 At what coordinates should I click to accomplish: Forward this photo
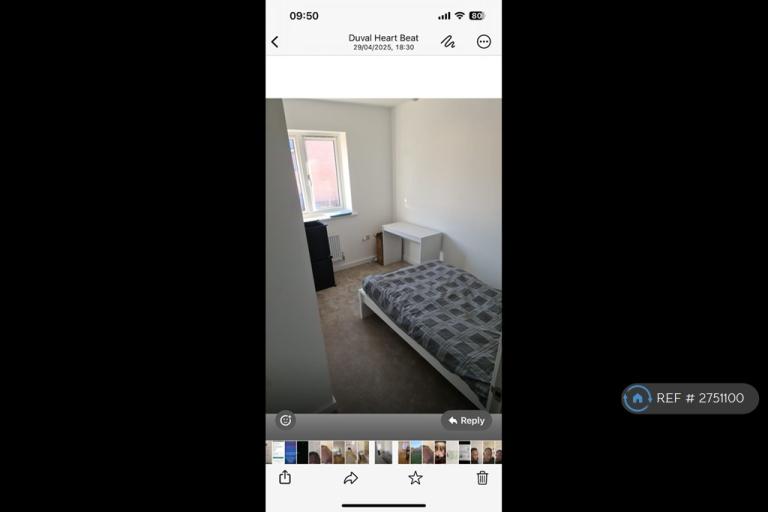click(x=350, y=478)
